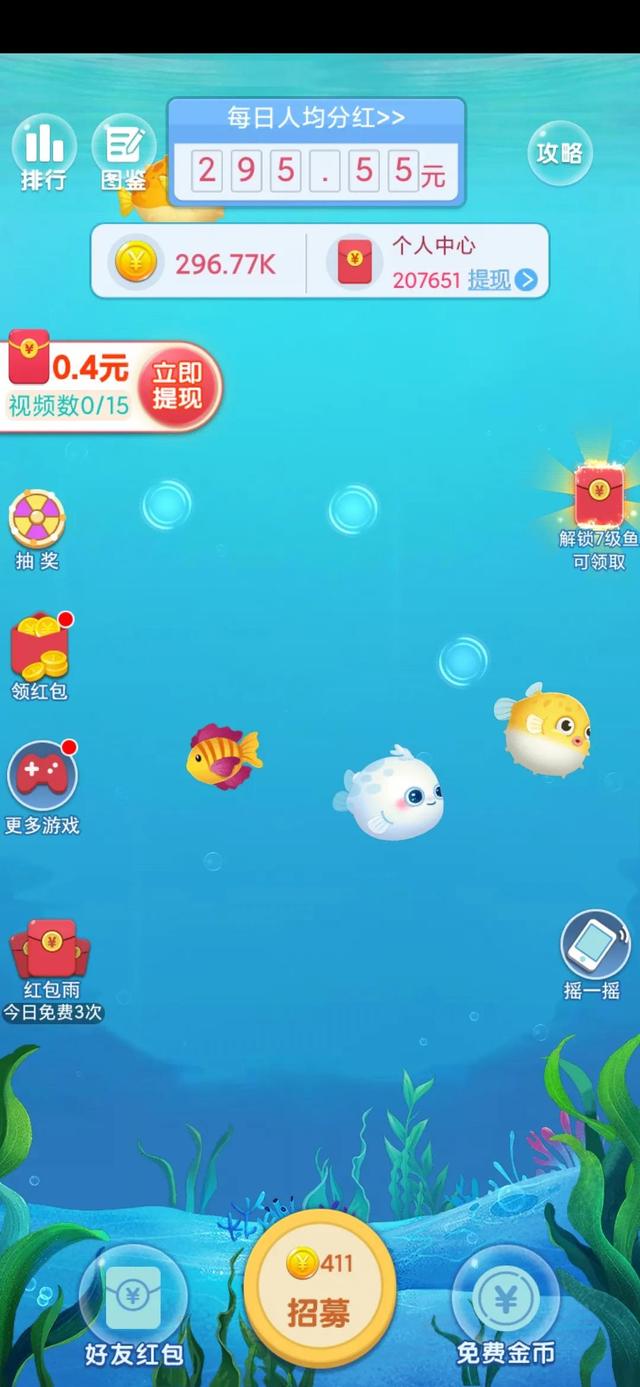The width and height of the screenshot is (640, 1387).
Task: Open 领红包 red envelope rewards
Action: click(40, 655)
